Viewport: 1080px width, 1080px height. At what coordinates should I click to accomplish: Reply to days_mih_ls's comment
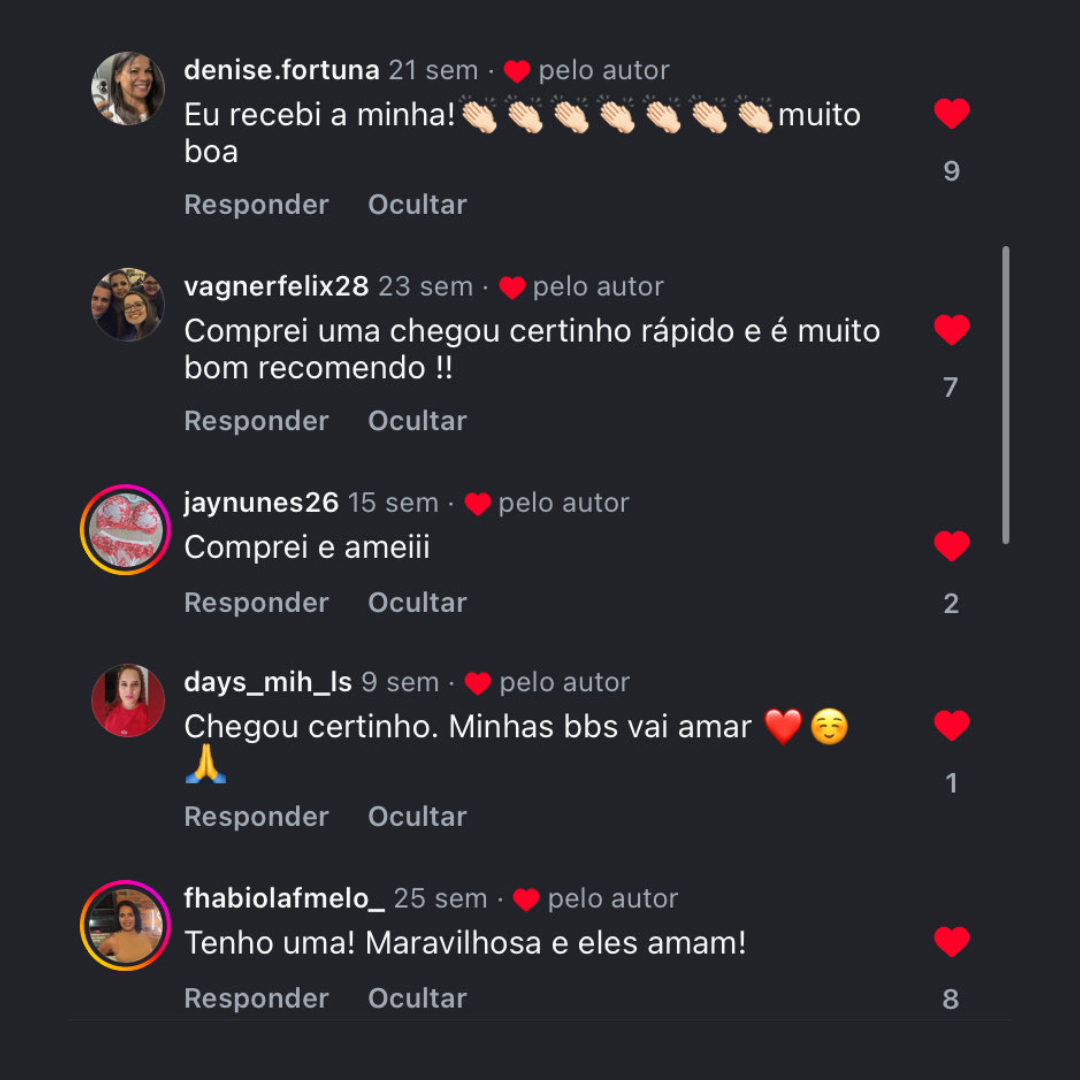click(256, 816)
